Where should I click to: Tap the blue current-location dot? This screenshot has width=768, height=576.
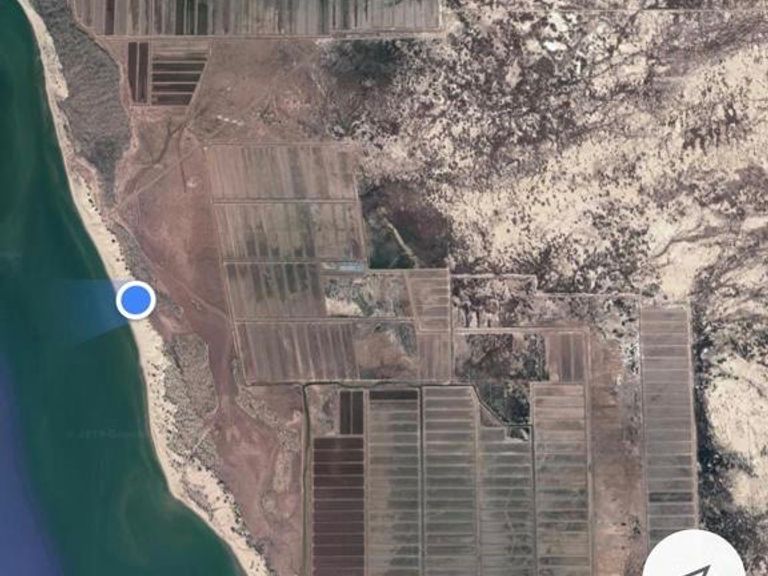tap(136, 300)
